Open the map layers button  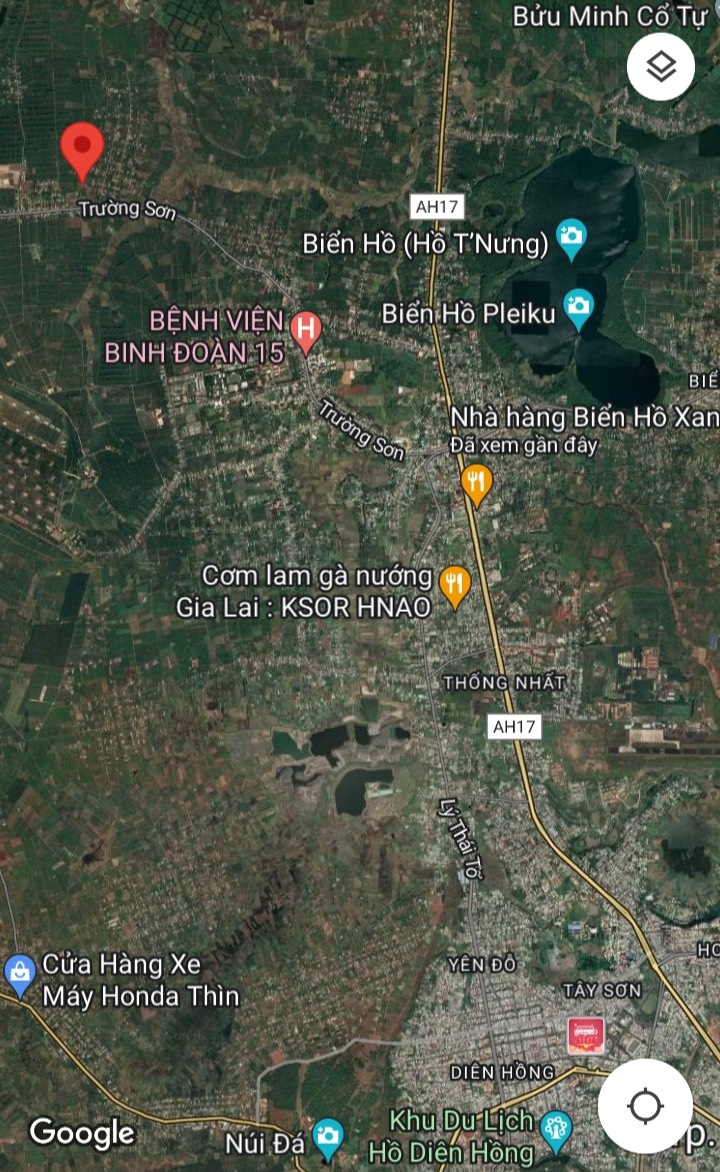[661, 67]
